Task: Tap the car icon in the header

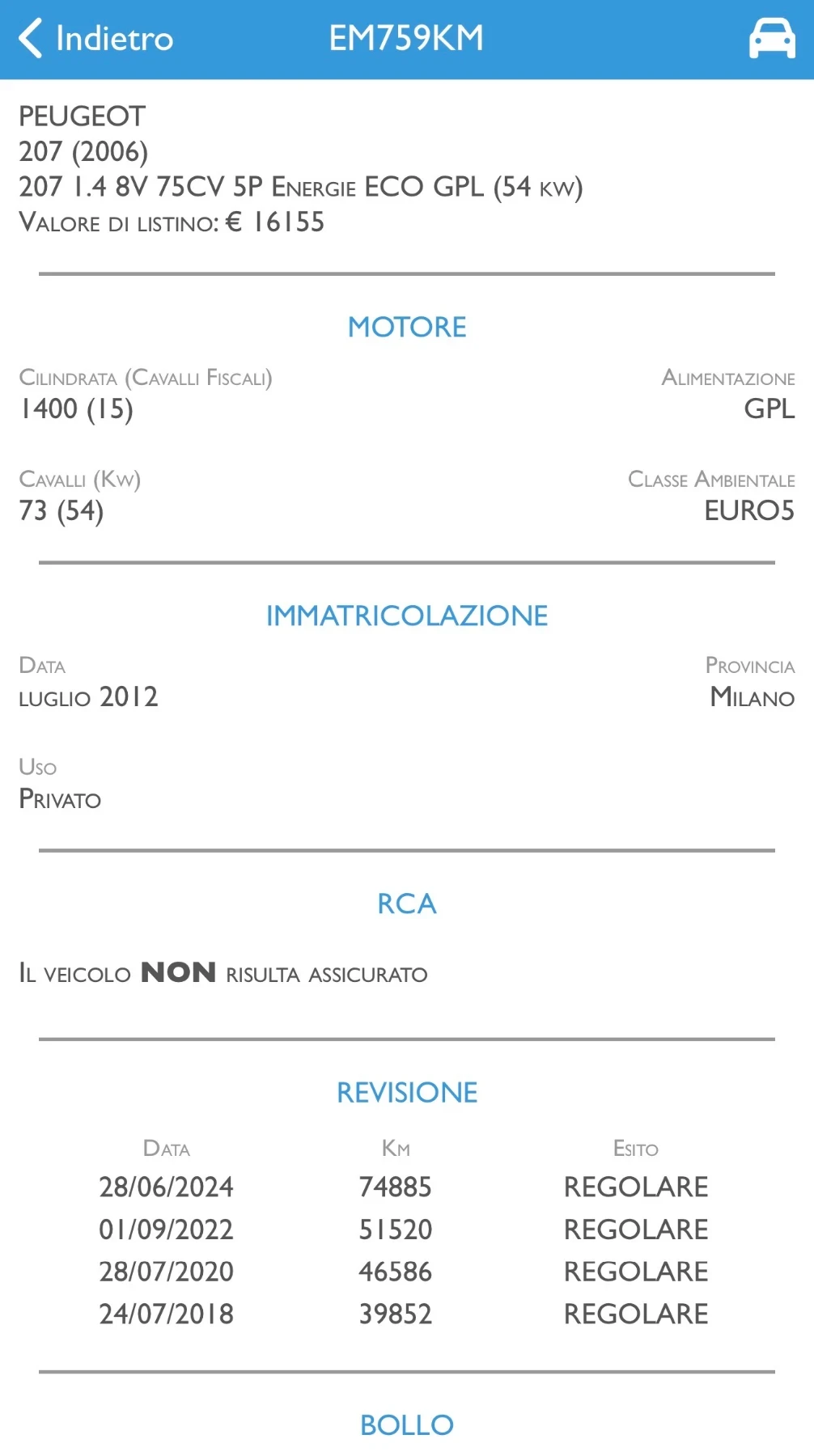Action: [771, 39]
